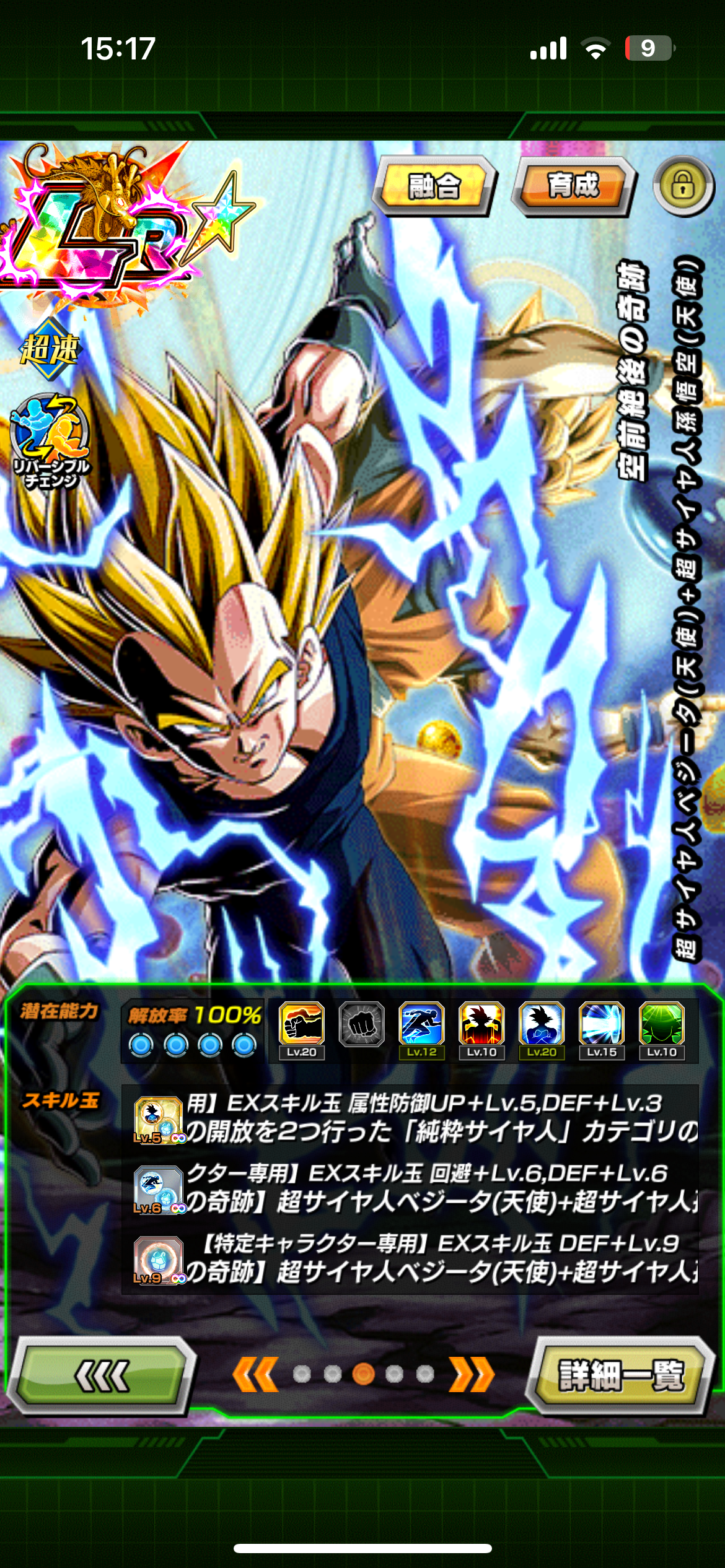Open 詳細一覧 details list
The height and width of the screenshot is (1568, 725).
(620, 1375)
